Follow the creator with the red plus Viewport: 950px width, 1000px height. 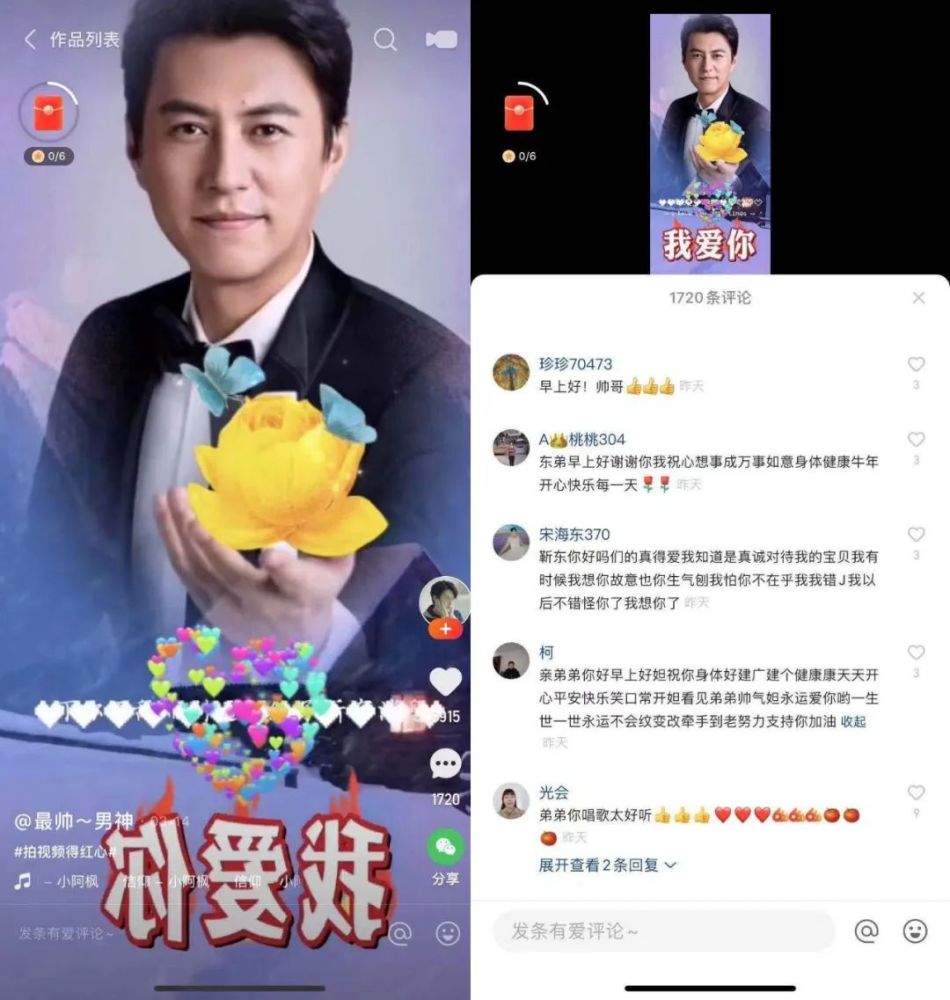point(445,629)
